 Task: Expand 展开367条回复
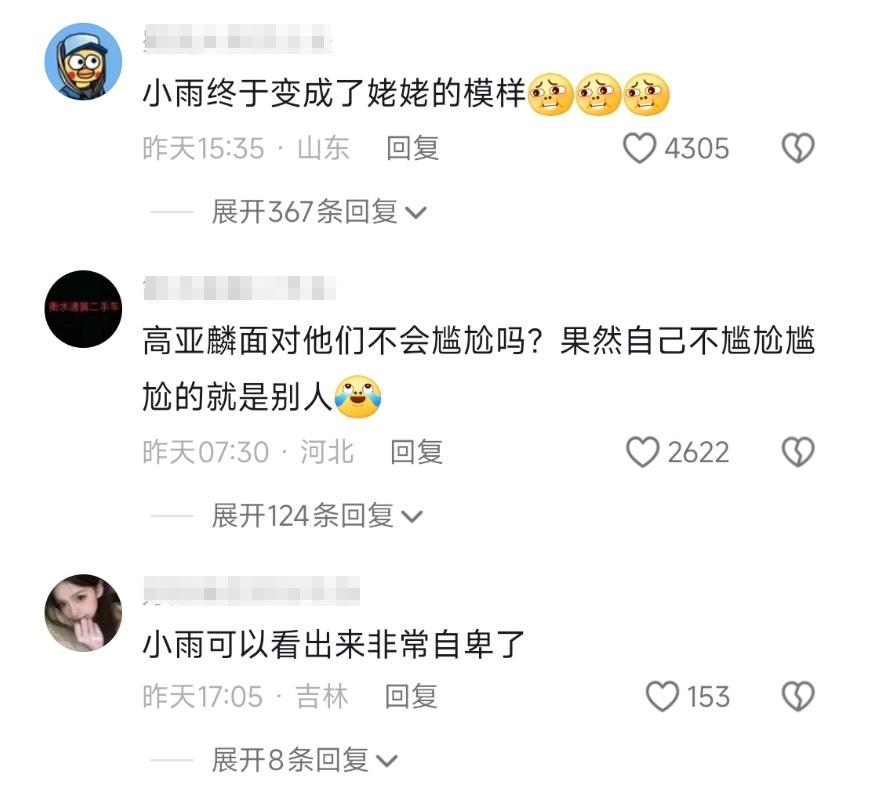click(x=318, y=211)
